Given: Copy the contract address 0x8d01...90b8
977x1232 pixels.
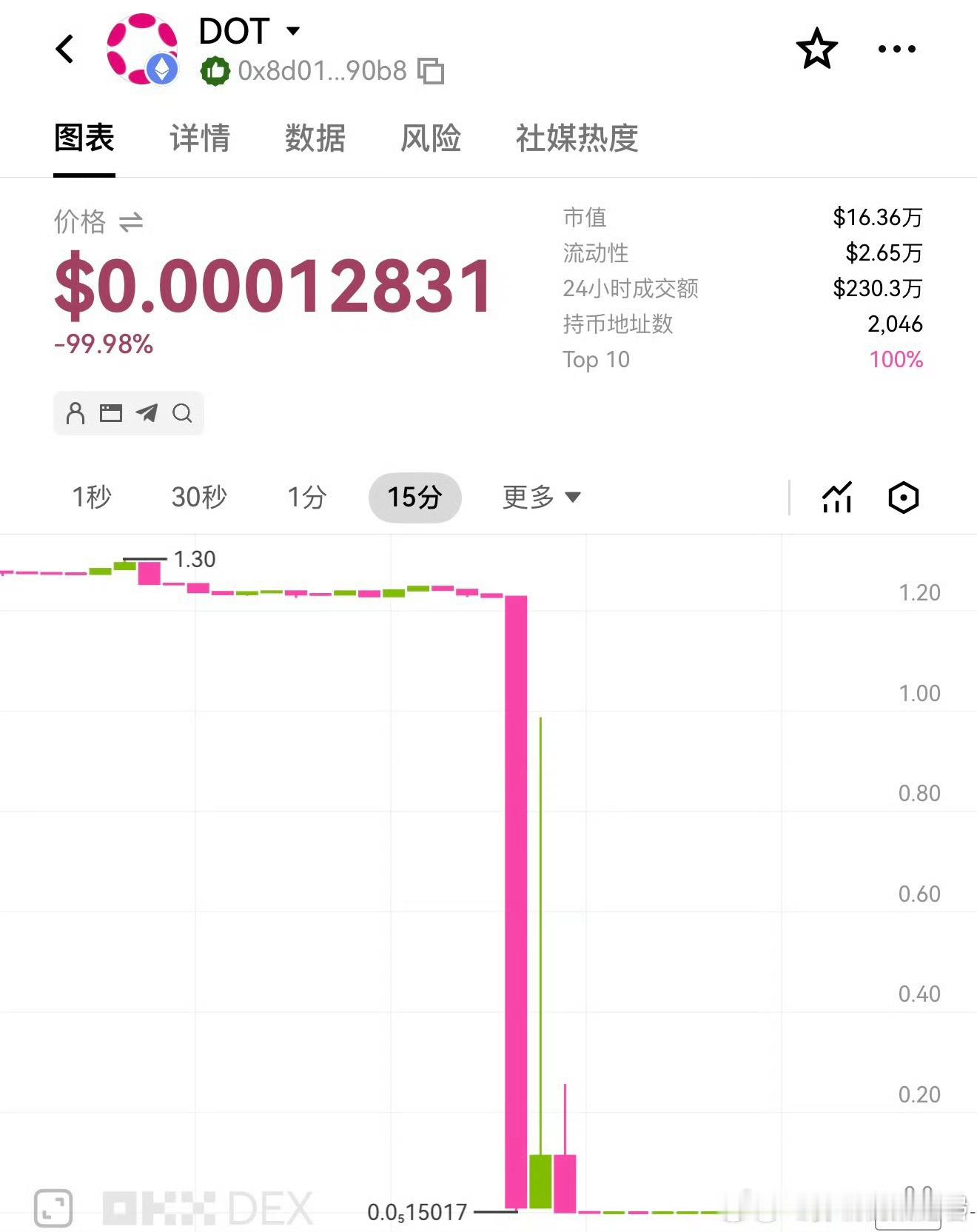Looking at the screenshot, I should pyautogui.click(x=432, y=71).
